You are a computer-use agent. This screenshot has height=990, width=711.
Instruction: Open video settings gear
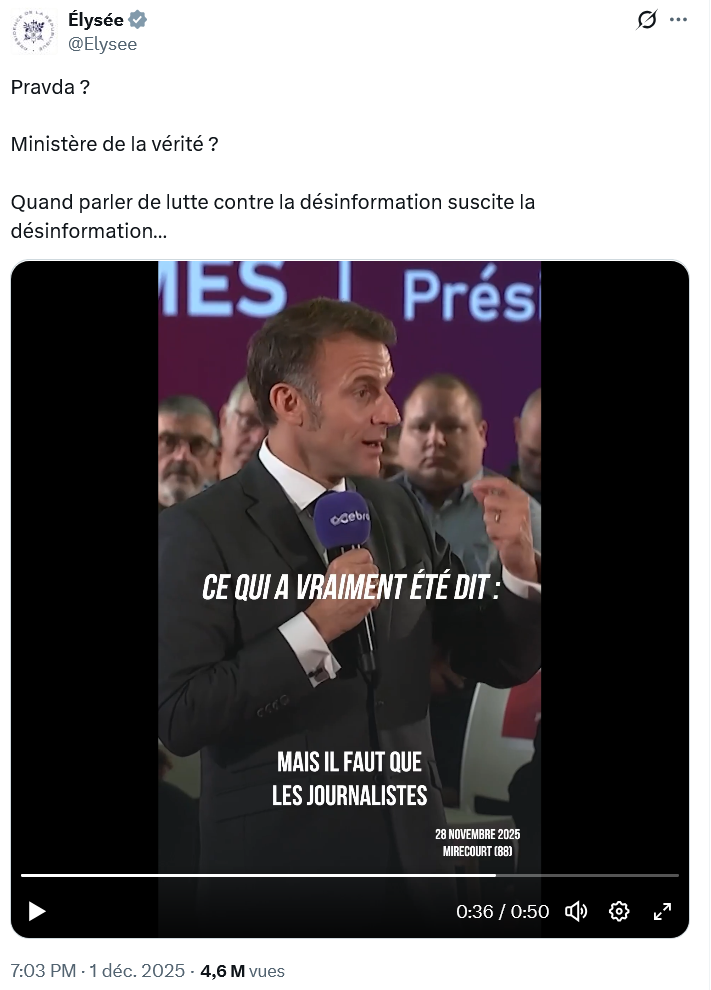click(619, 911)
